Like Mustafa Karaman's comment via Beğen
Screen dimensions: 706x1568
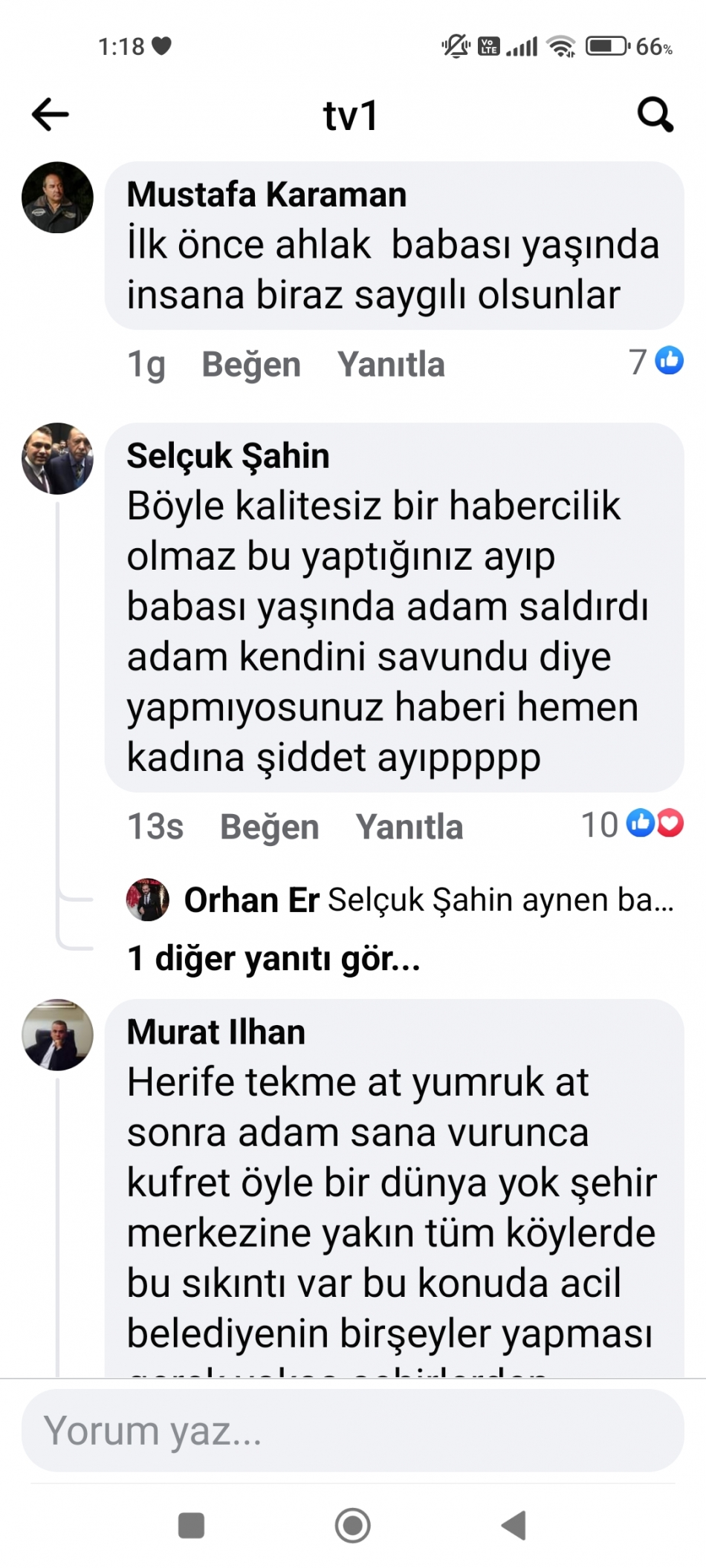pyautogui.click(x=251, y=365)
